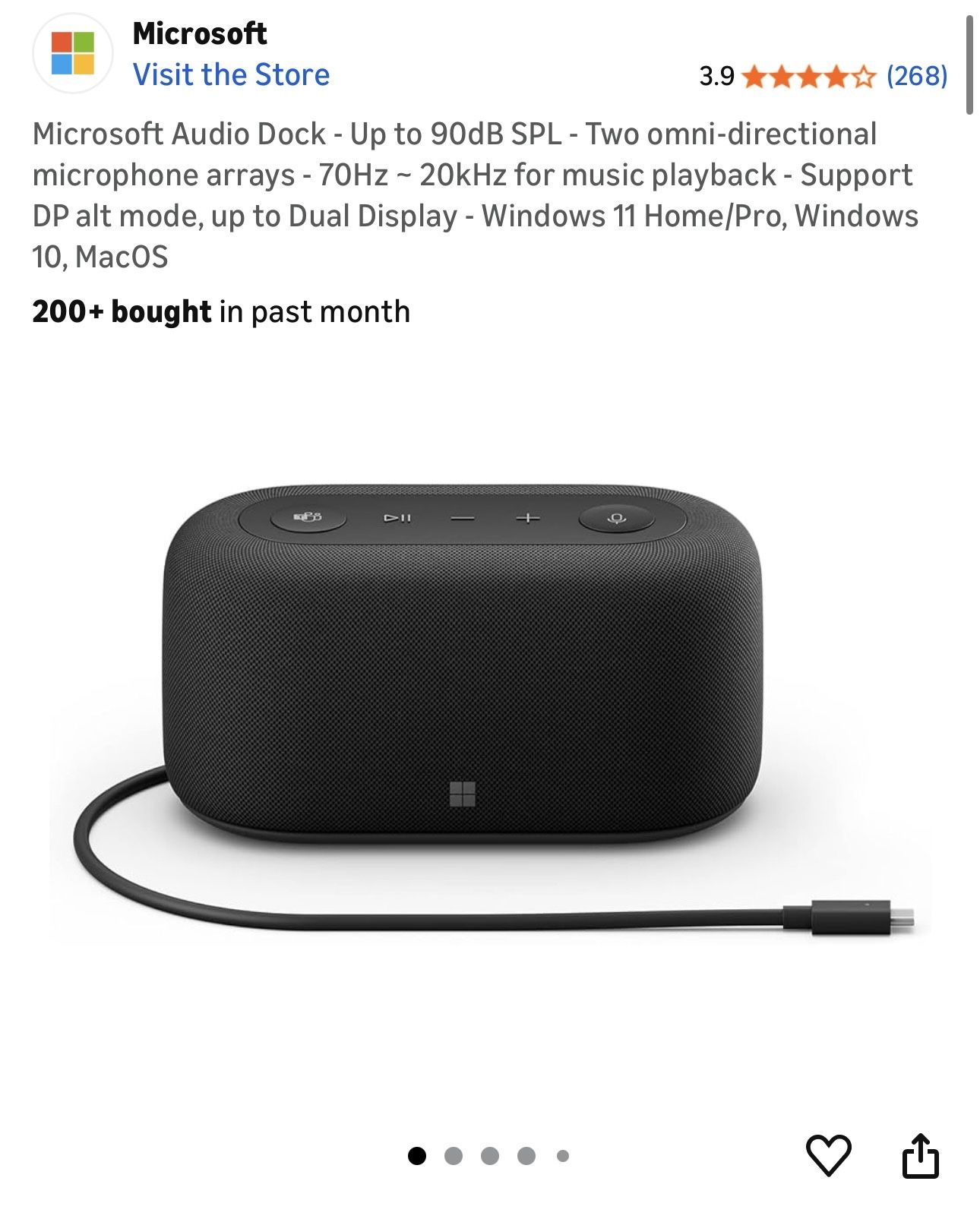The image size is (980, 1219).
Task: Open the 268 customer ratings
Action: [917, 75]
